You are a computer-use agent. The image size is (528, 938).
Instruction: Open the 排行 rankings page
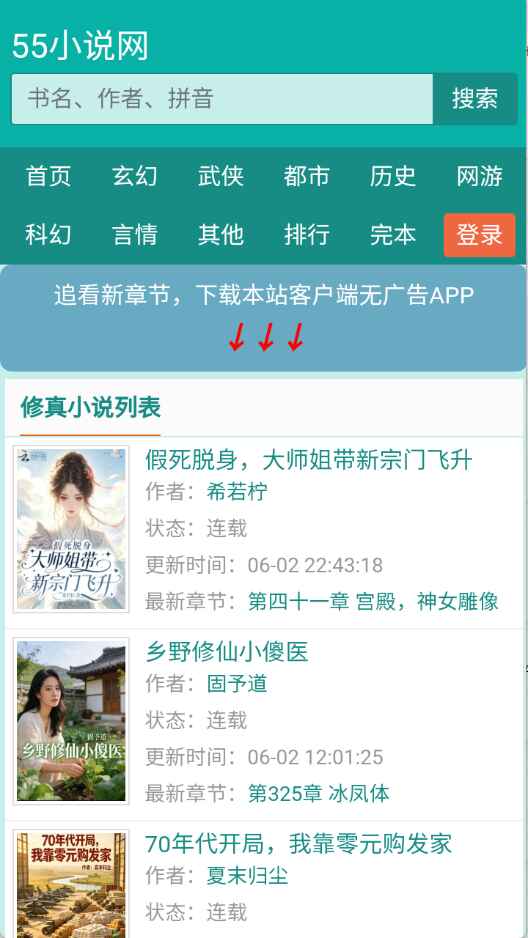pos(307,234)
